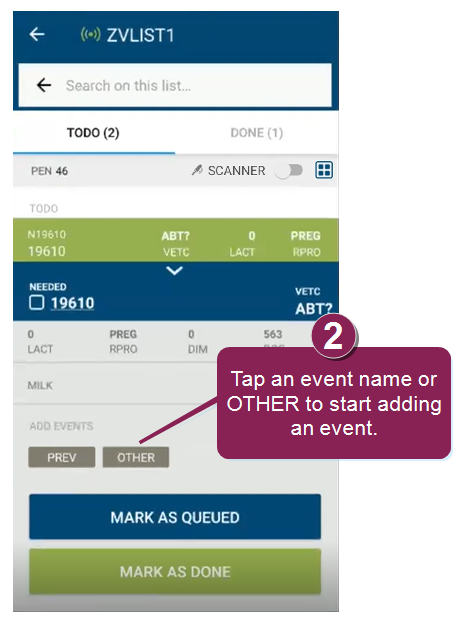Toggle the SCANNER switch

click(289, 171)
